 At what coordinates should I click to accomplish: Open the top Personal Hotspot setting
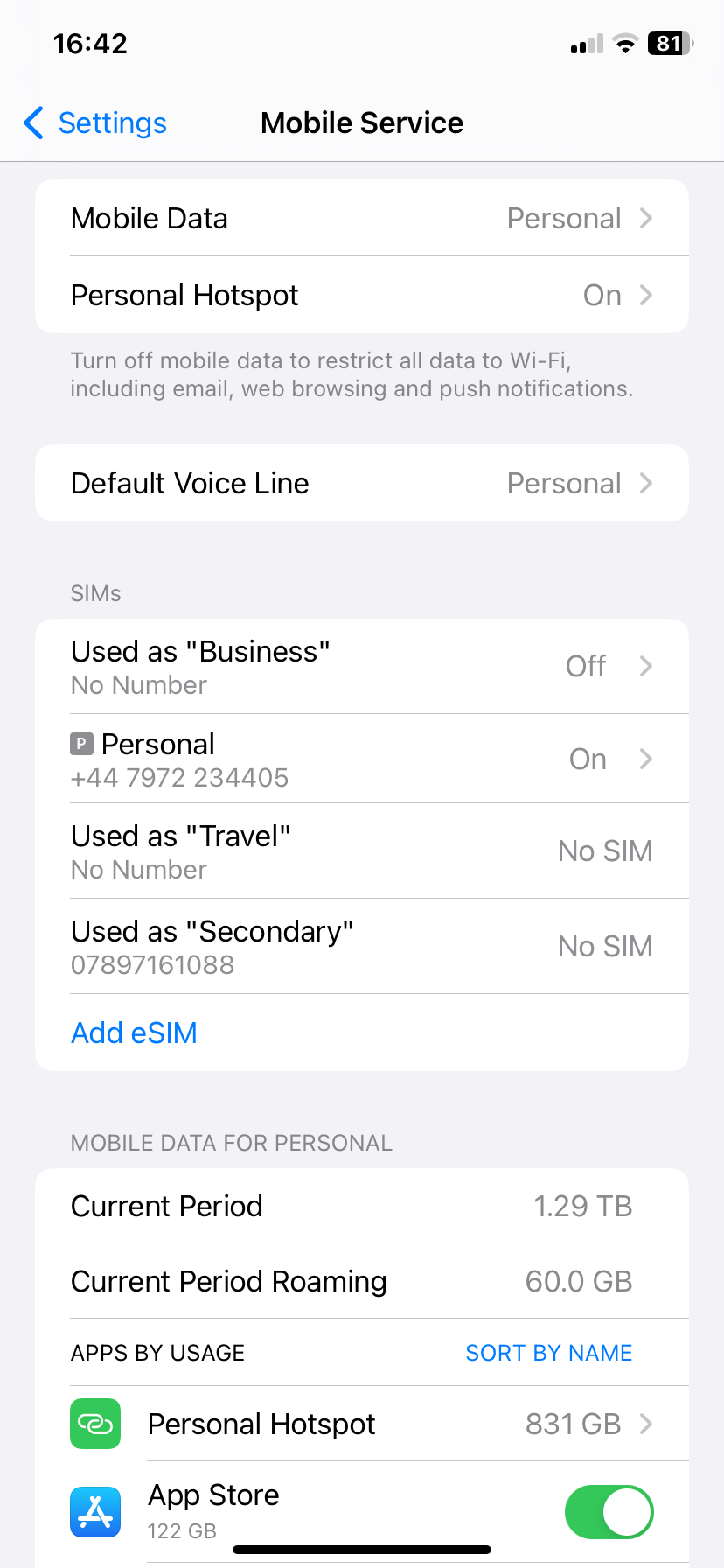[362, 295]
